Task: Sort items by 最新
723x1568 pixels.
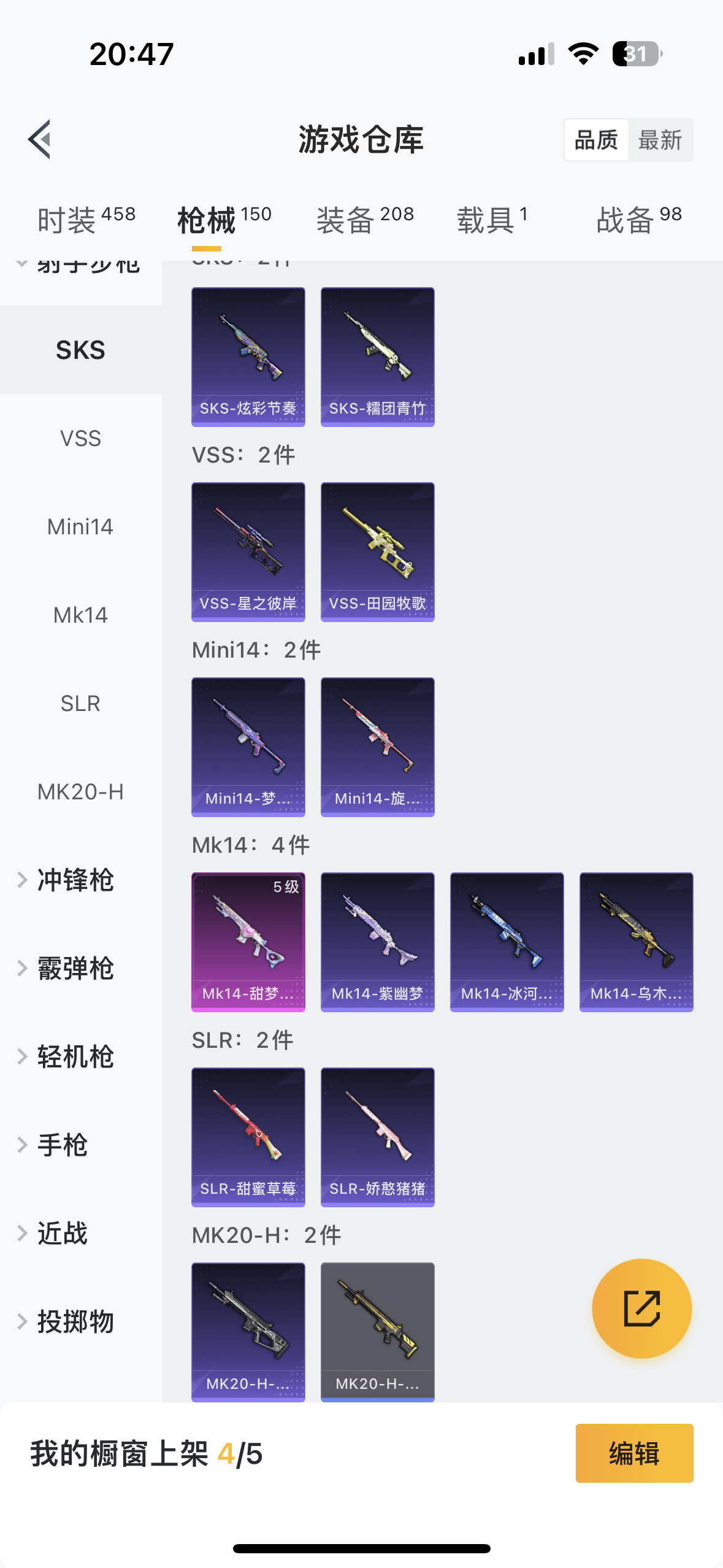Action: 660,140
